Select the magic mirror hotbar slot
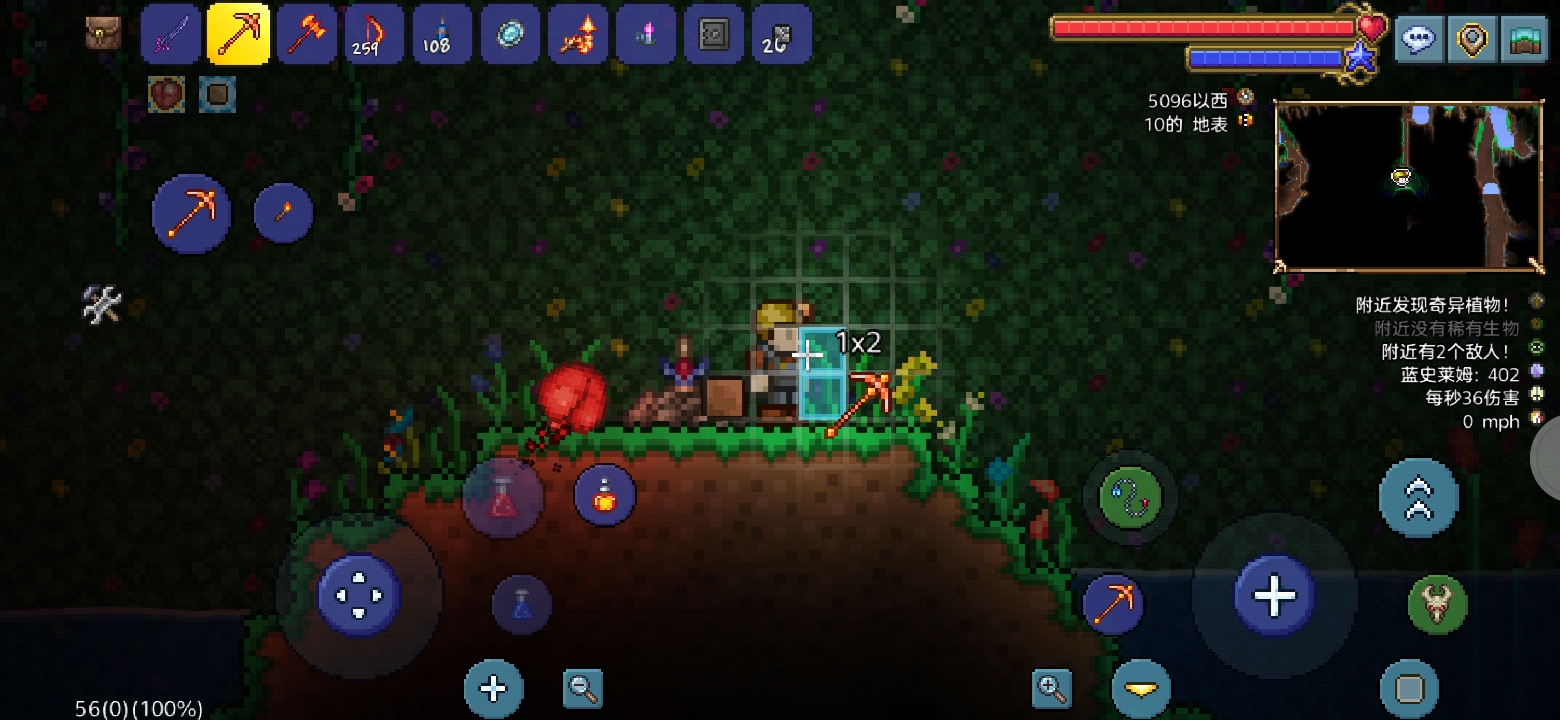The width and height of the screenshot is (1560, 720). pyautogui.click(x=510, y=34)
